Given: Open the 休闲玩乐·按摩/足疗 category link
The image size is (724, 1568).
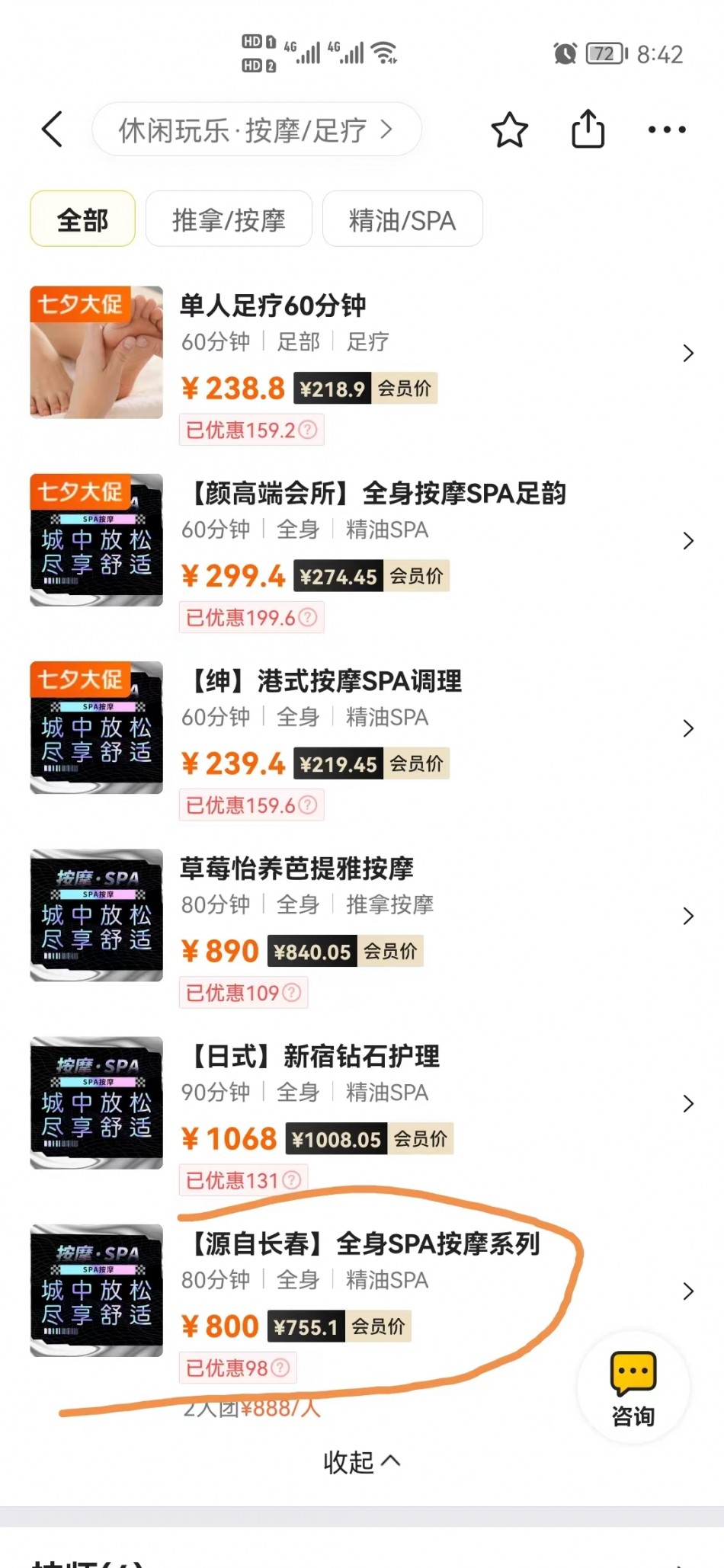Looking at the screenshot, I should click(256, 130).
